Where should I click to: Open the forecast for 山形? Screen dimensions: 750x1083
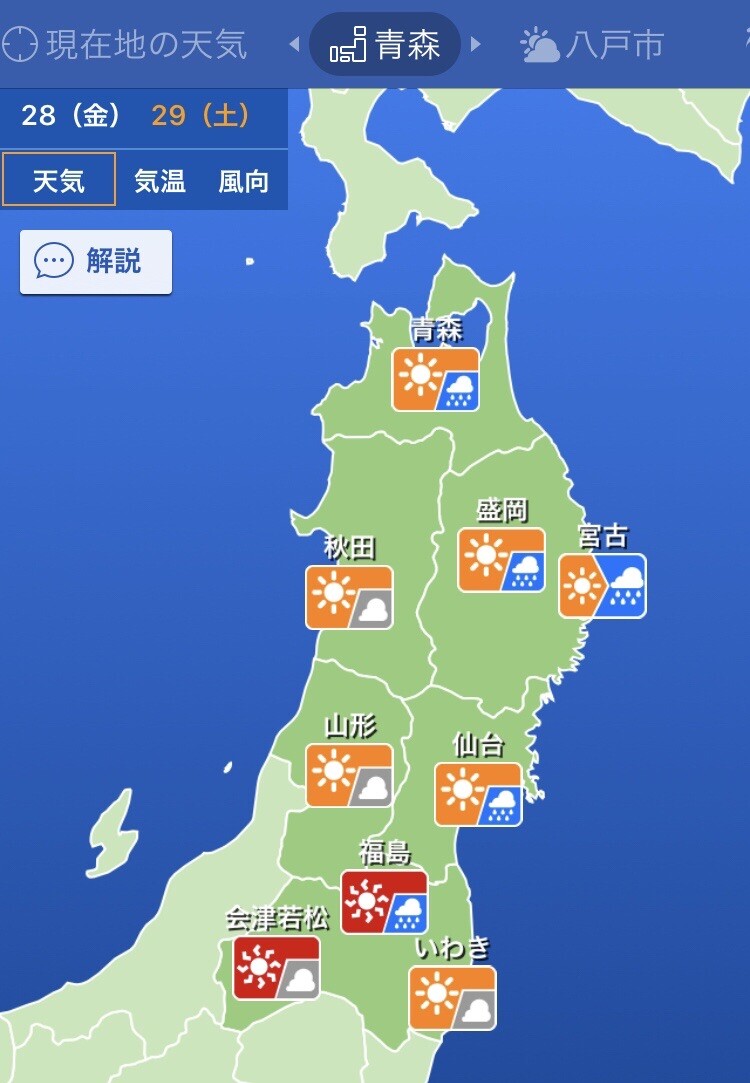coord(349,775)
